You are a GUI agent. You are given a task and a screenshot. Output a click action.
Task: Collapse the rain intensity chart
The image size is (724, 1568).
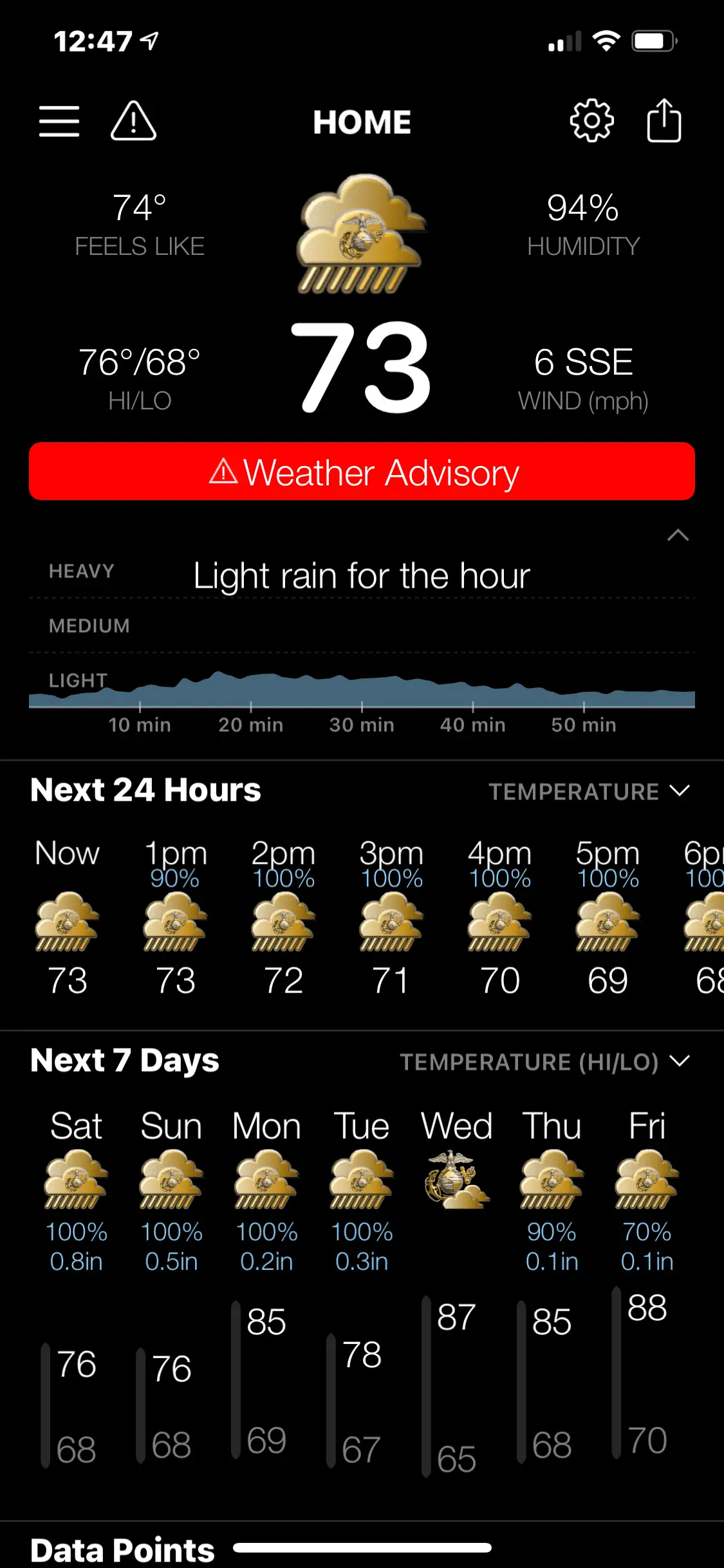click(678, 536)
